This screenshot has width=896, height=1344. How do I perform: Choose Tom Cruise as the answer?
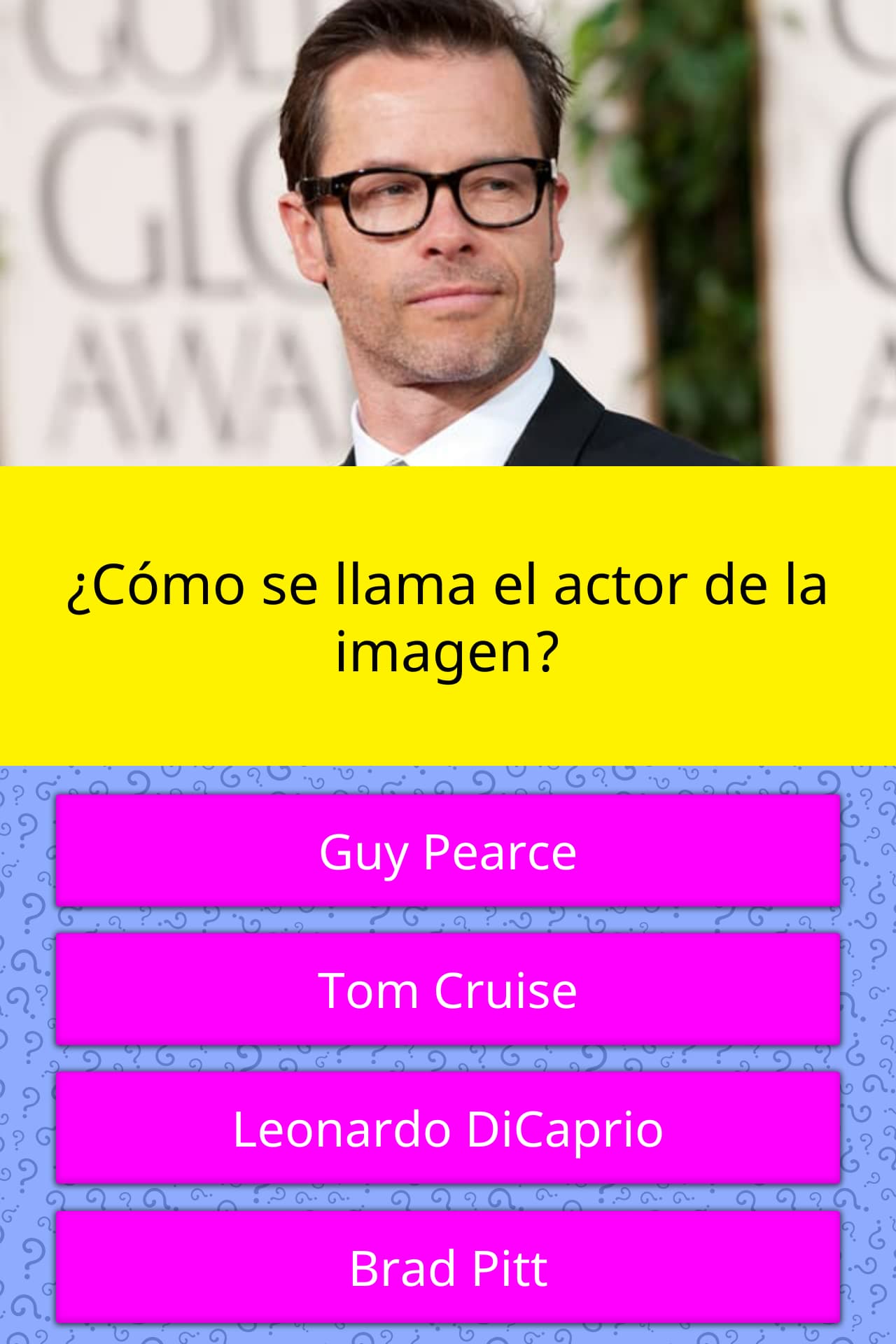(448, 990)
